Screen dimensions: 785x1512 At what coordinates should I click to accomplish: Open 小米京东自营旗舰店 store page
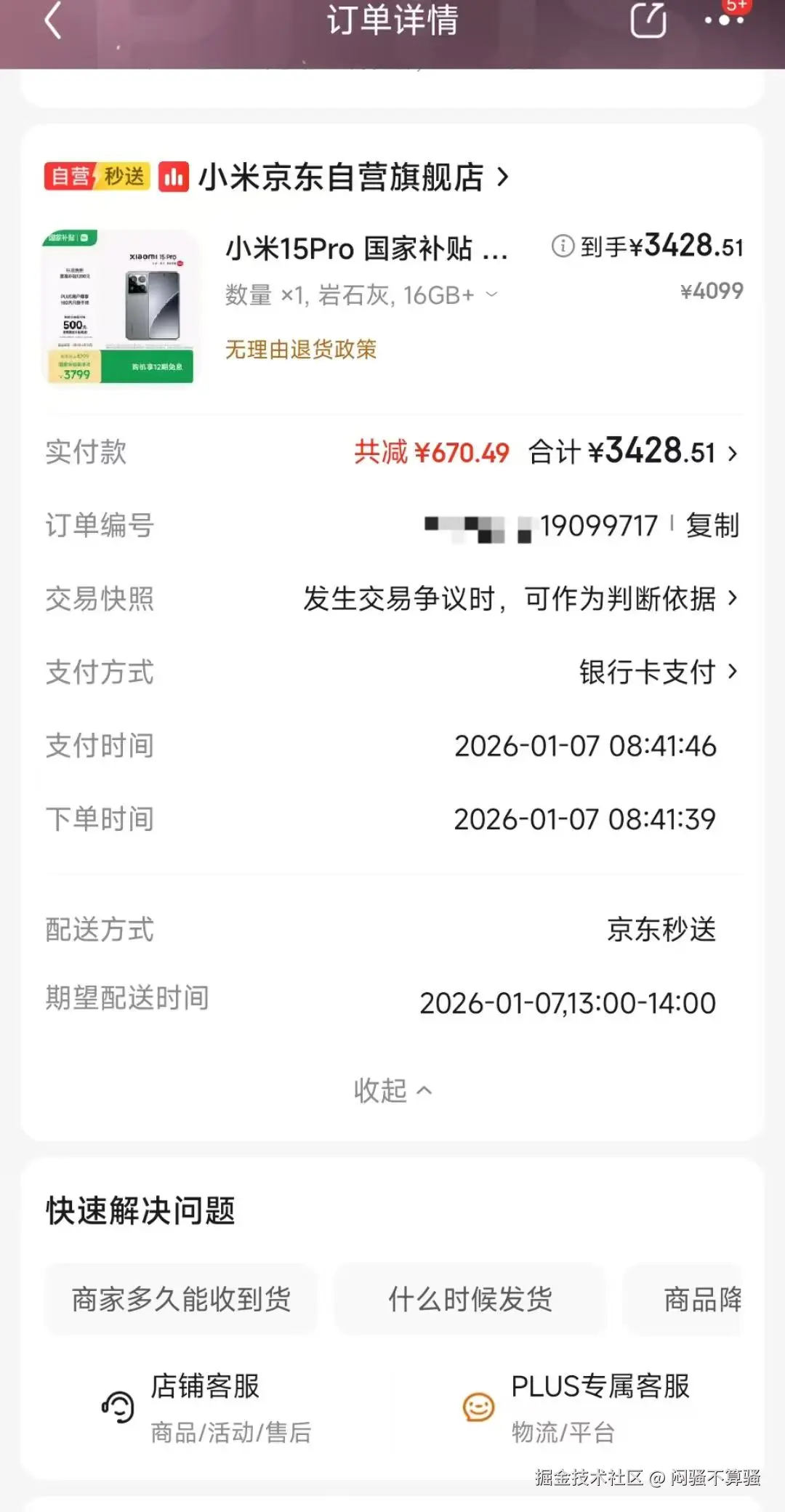(x=342, y=177)
